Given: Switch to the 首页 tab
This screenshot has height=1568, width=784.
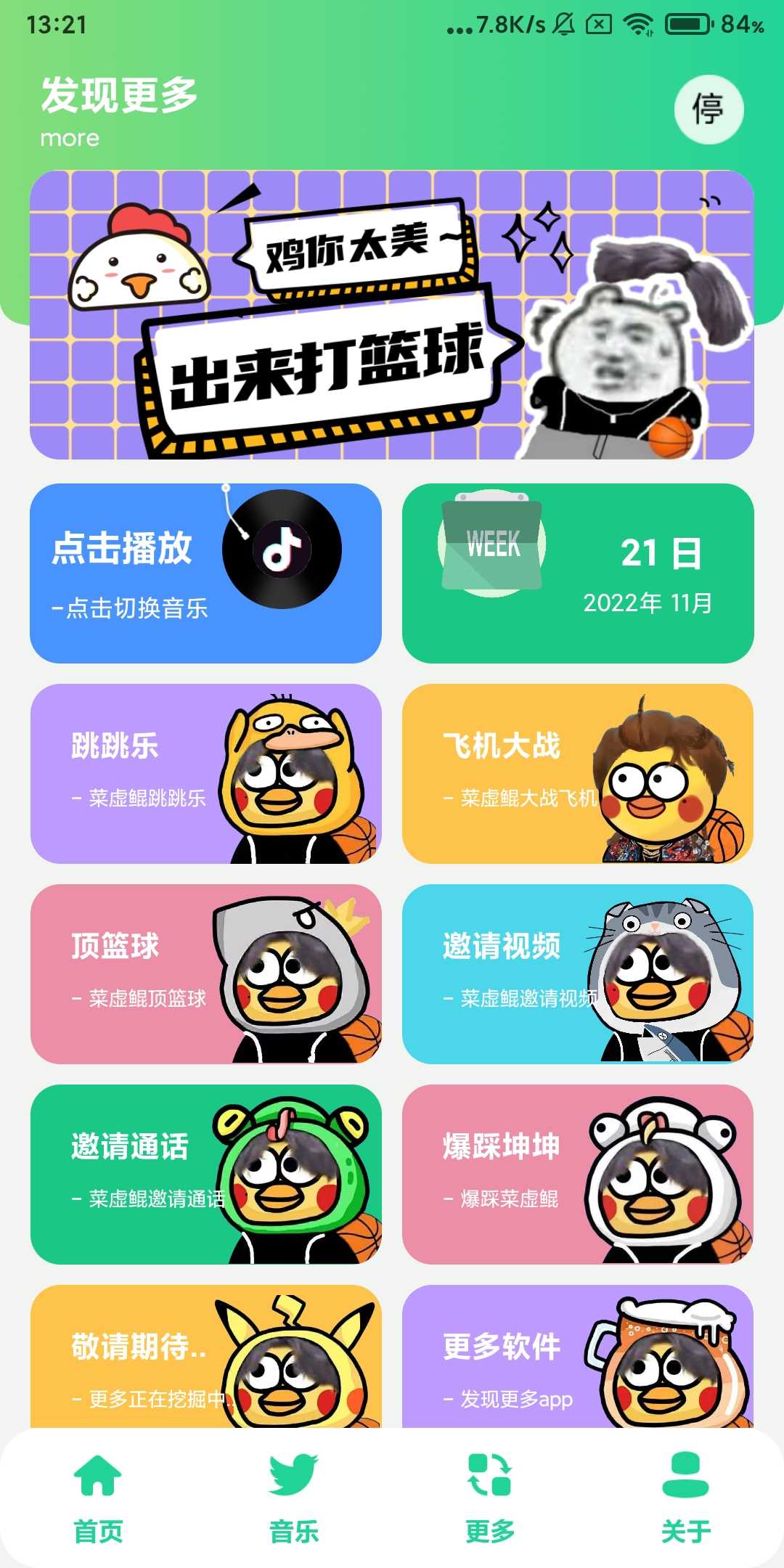Looking at the screenshot, I should 98,1498.
